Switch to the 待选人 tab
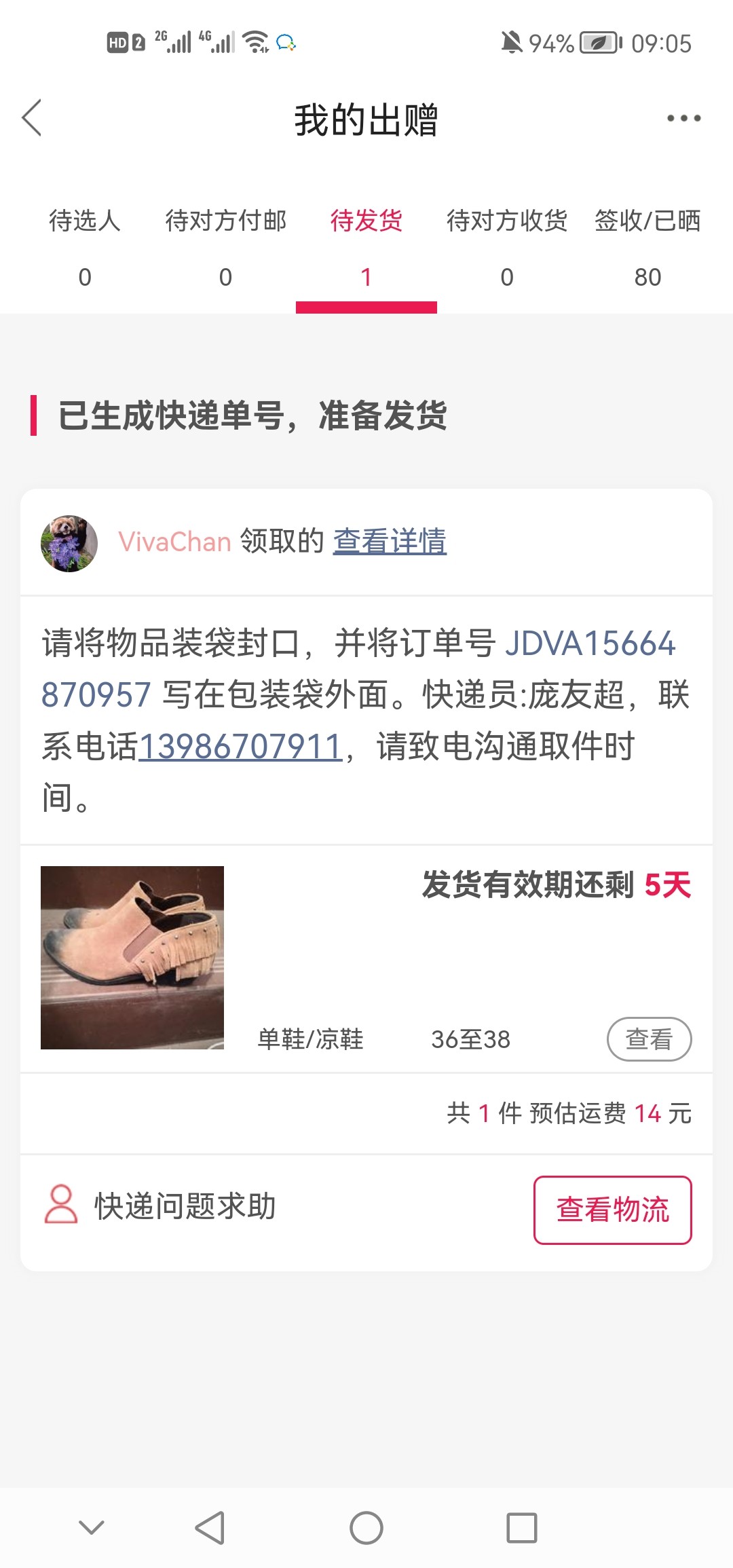 (85, 248)
